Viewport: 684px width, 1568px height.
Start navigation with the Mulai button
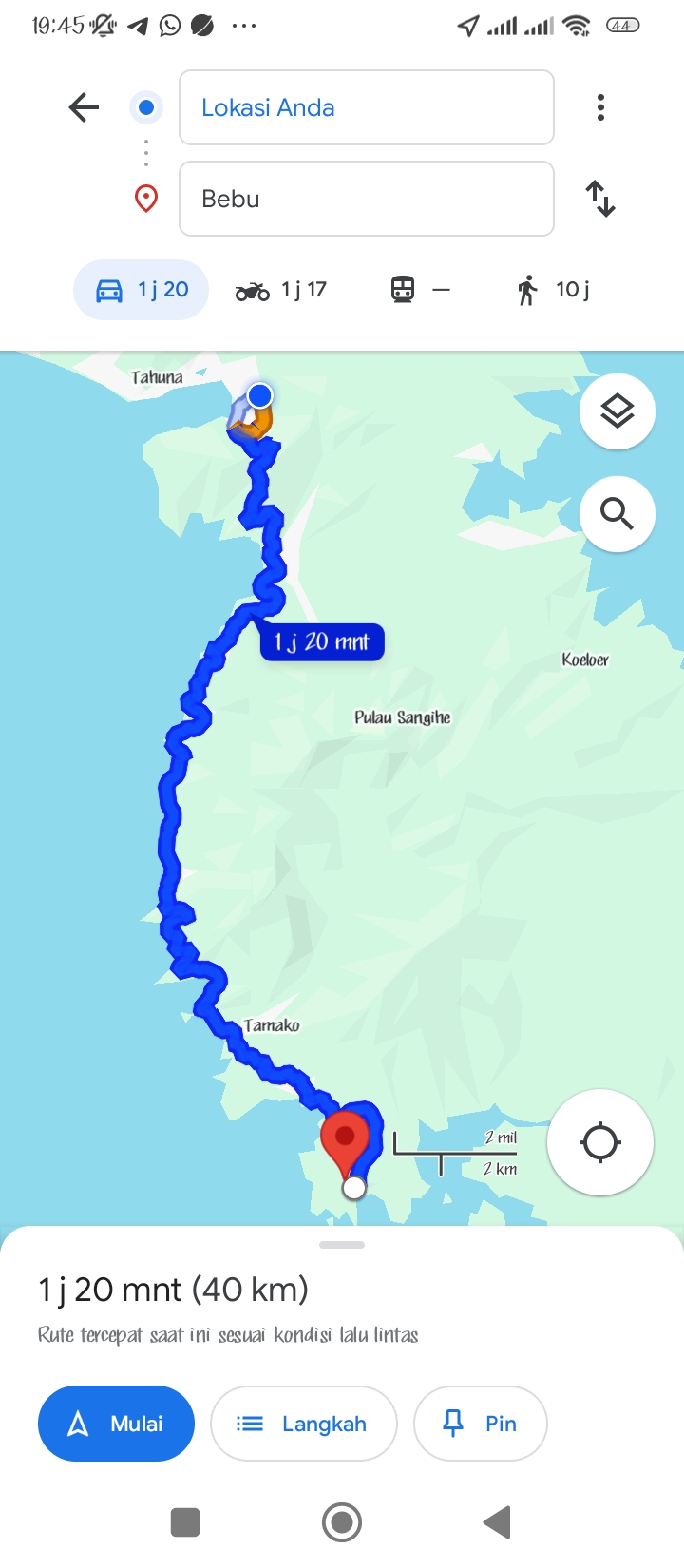(x=116, y=1424)
